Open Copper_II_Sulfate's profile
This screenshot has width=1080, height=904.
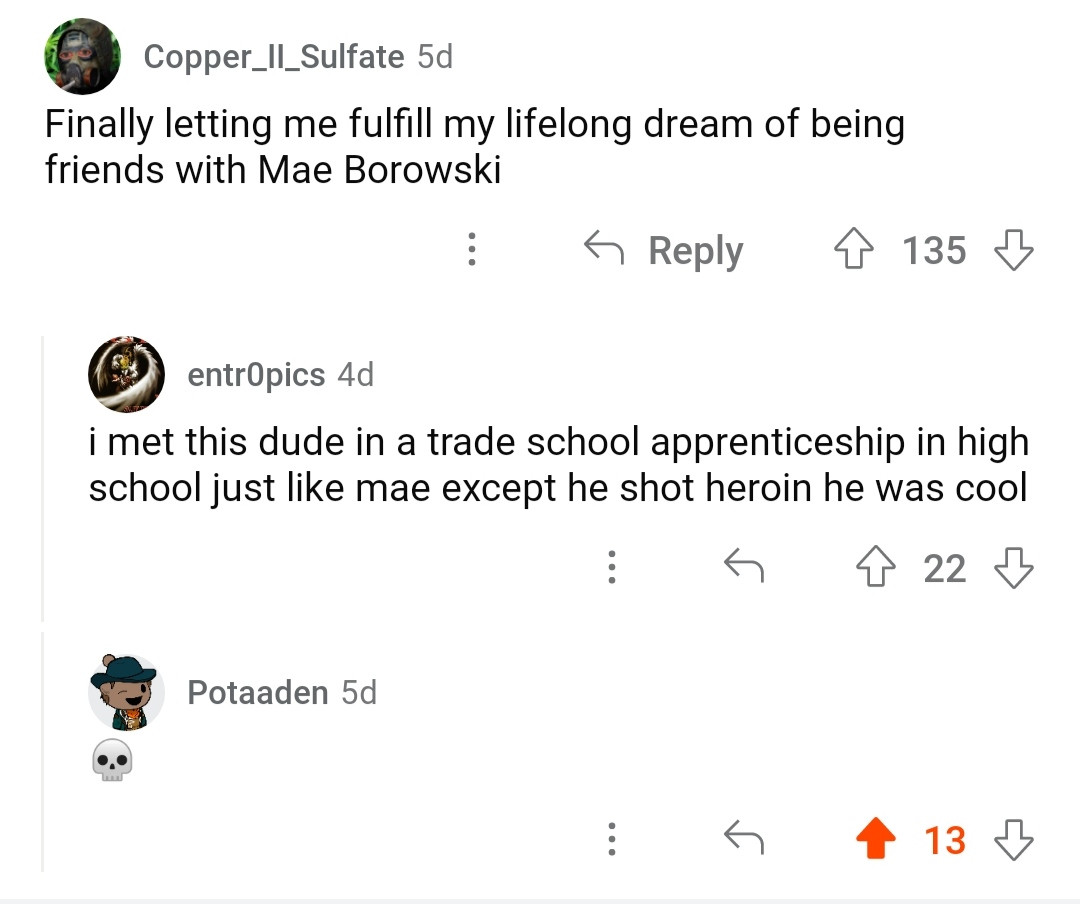(x=273, y=57)
